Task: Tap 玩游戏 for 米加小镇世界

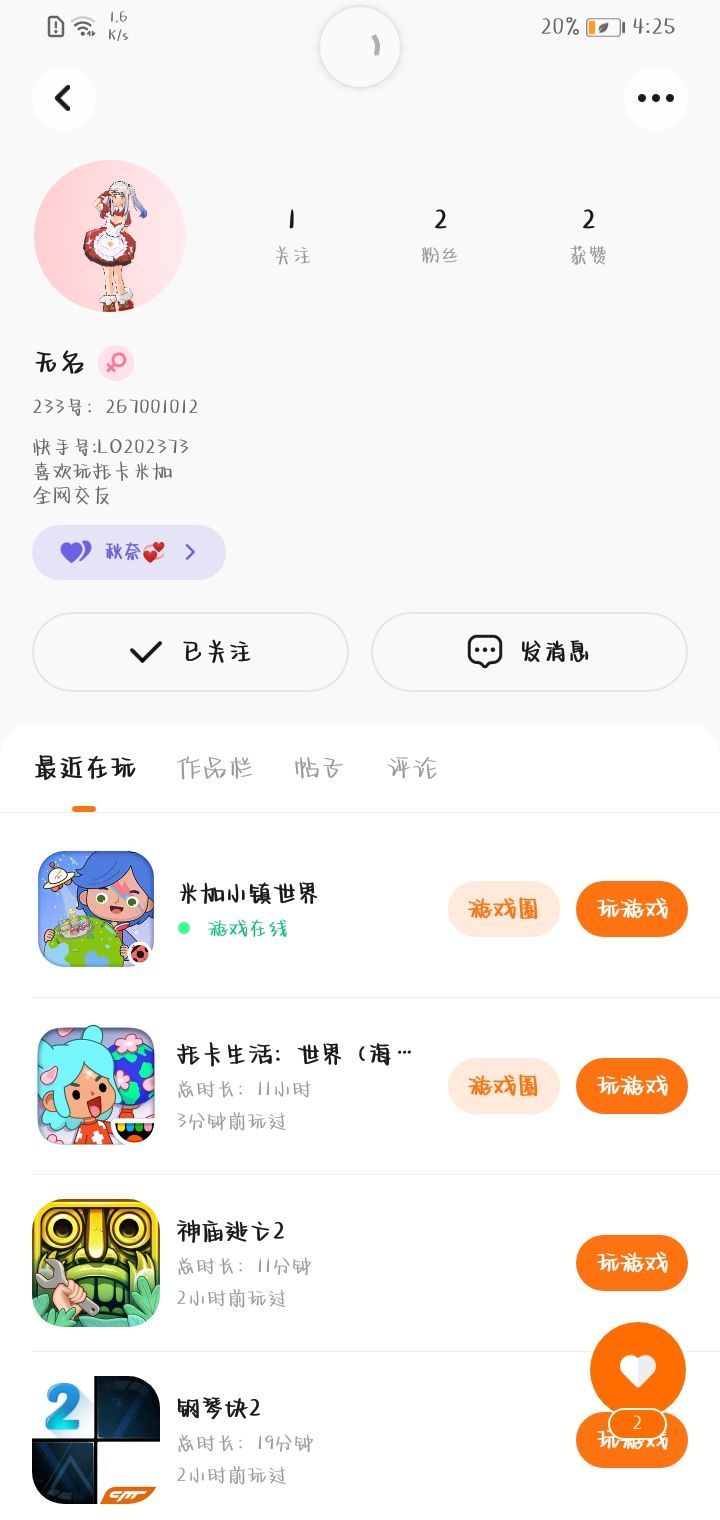Action: pos(632,909)
